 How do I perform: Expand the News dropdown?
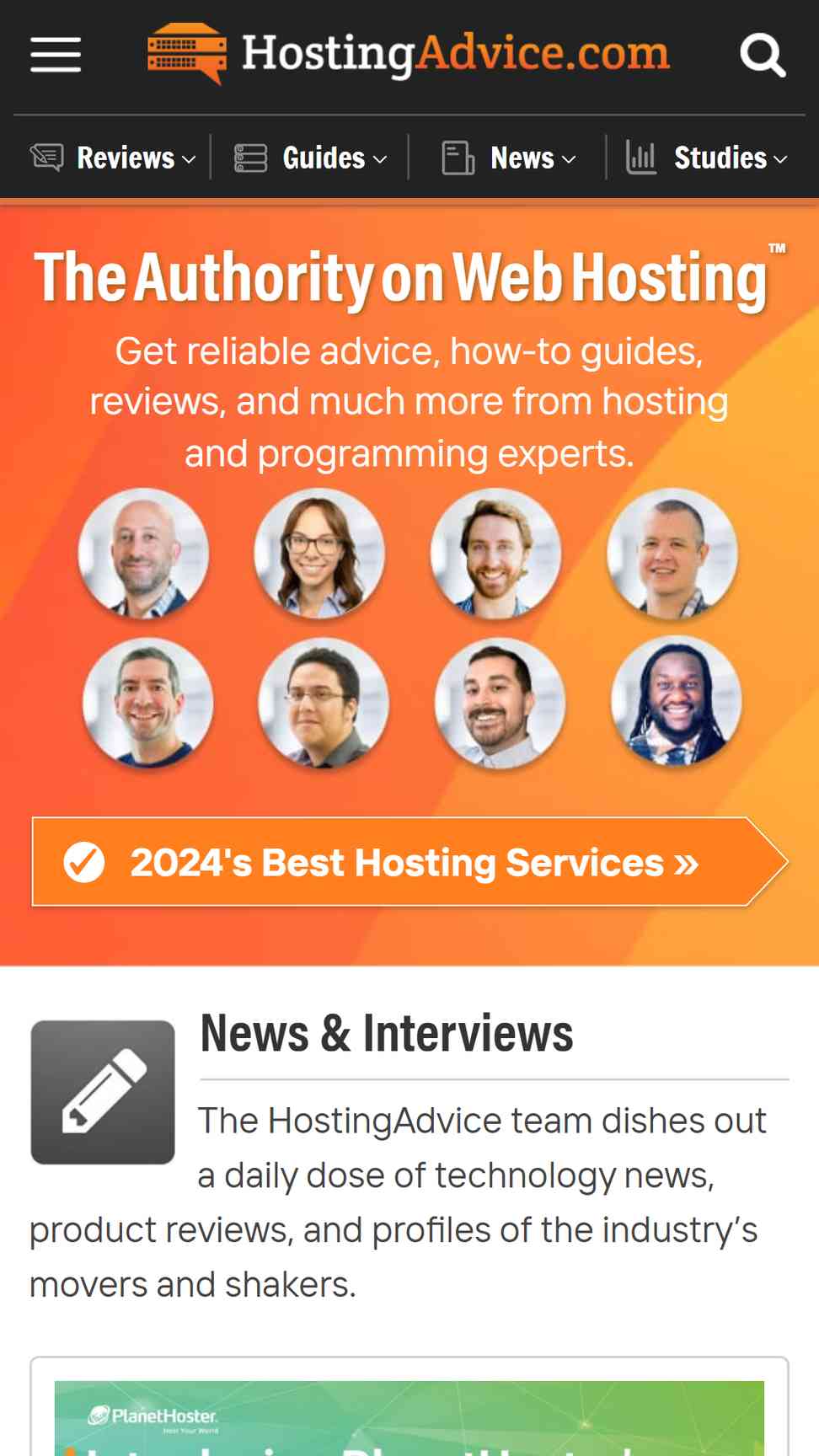pyautogui.click(x=509, y=158)
